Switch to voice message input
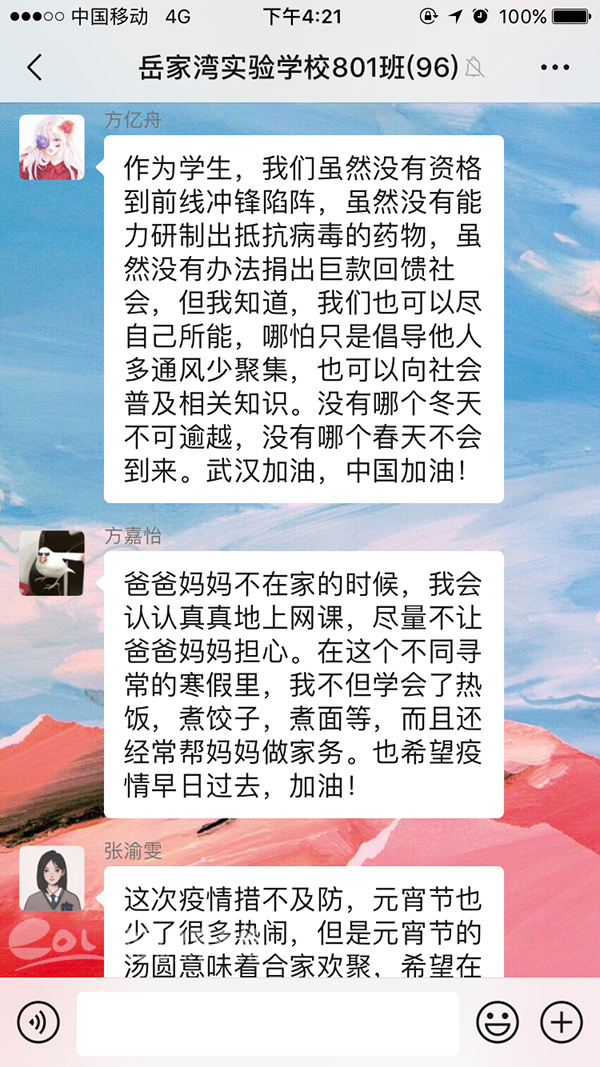The image size is (600, 1067). click(x=38, y=1022)
